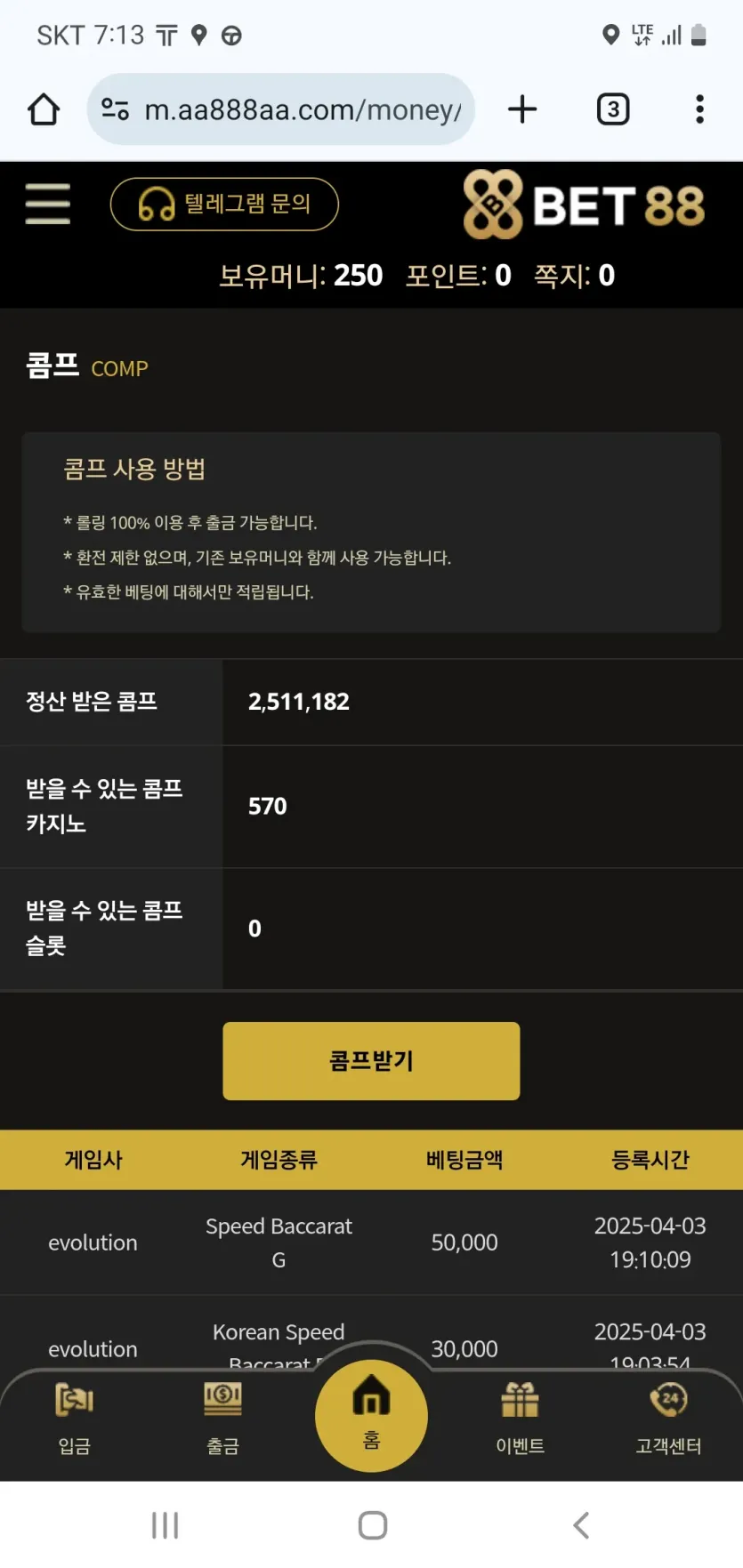Open the browser overflow menu
Viewport: 743px width, 1568px height.
pos(700,109)
